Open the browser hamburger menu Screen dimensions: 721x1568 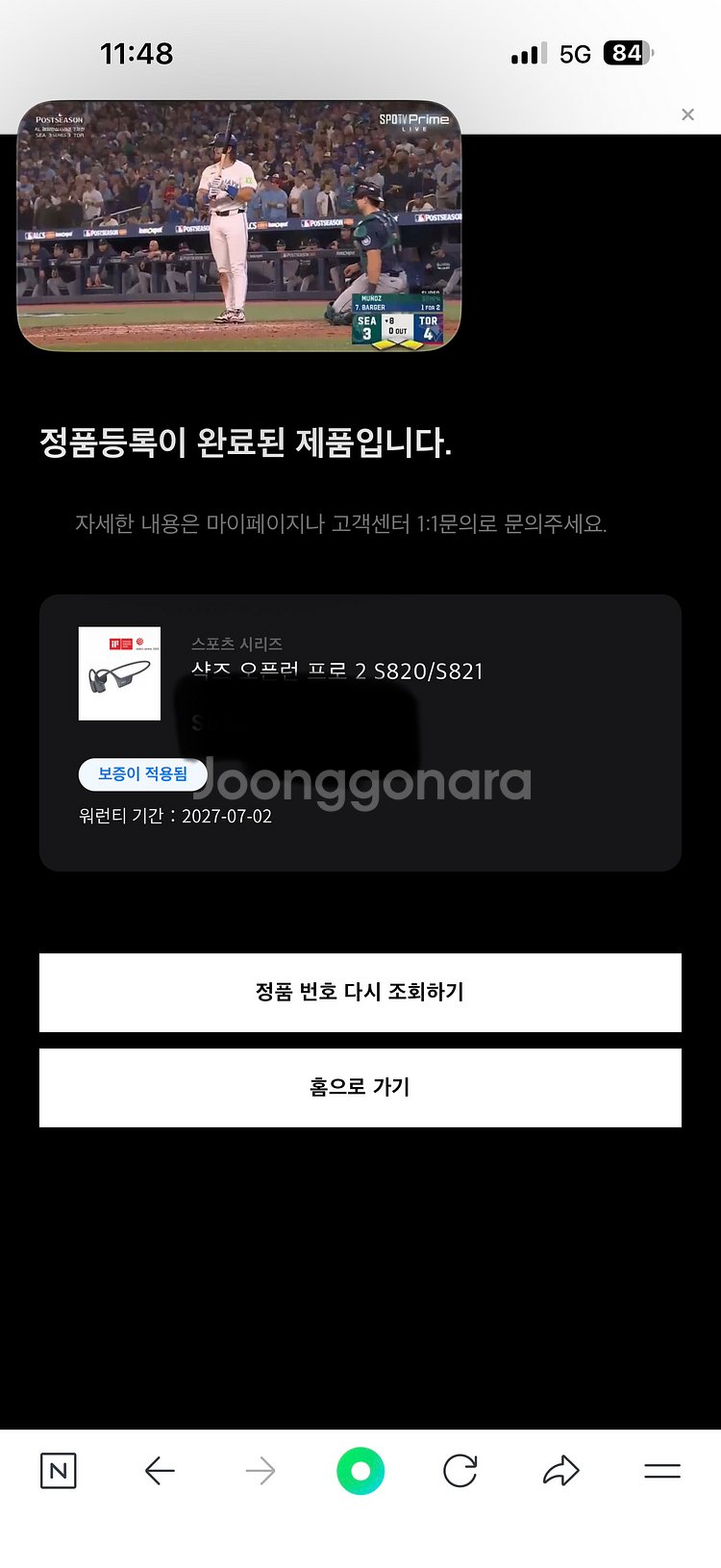click(661, 1470)
